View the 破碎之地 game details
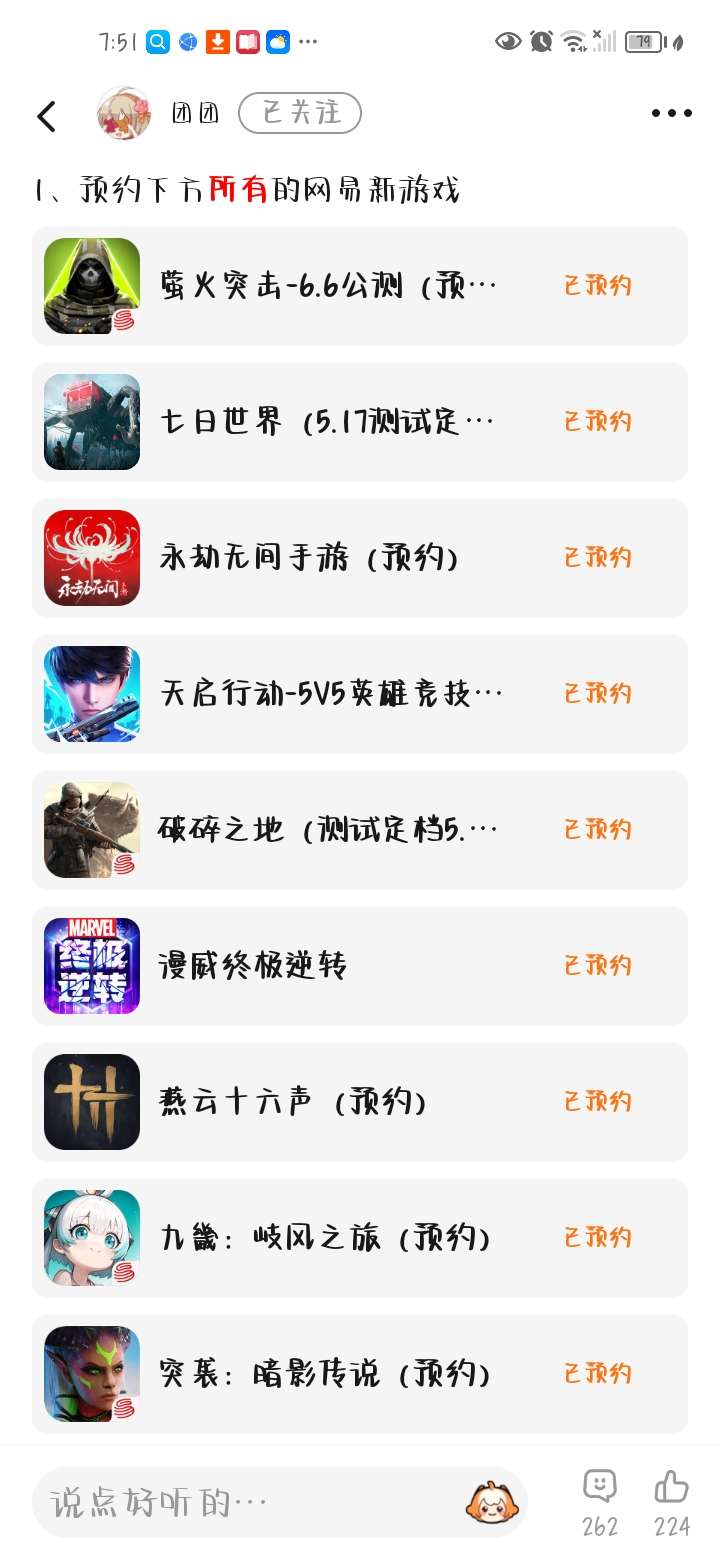 tap(330, 830)
